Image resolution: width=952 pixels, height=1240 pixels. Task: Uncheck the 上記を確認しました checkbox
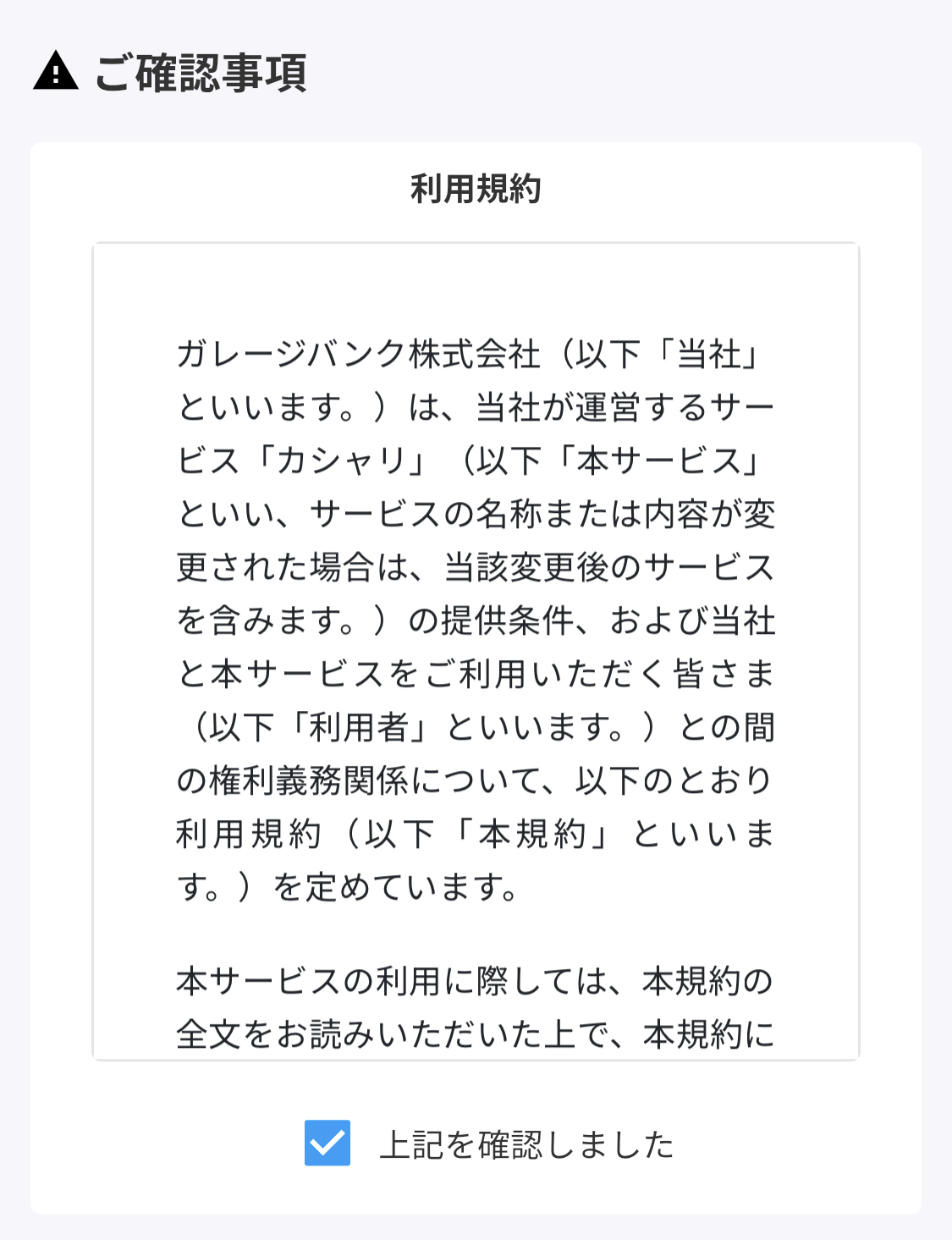(x=327, y=1143)
